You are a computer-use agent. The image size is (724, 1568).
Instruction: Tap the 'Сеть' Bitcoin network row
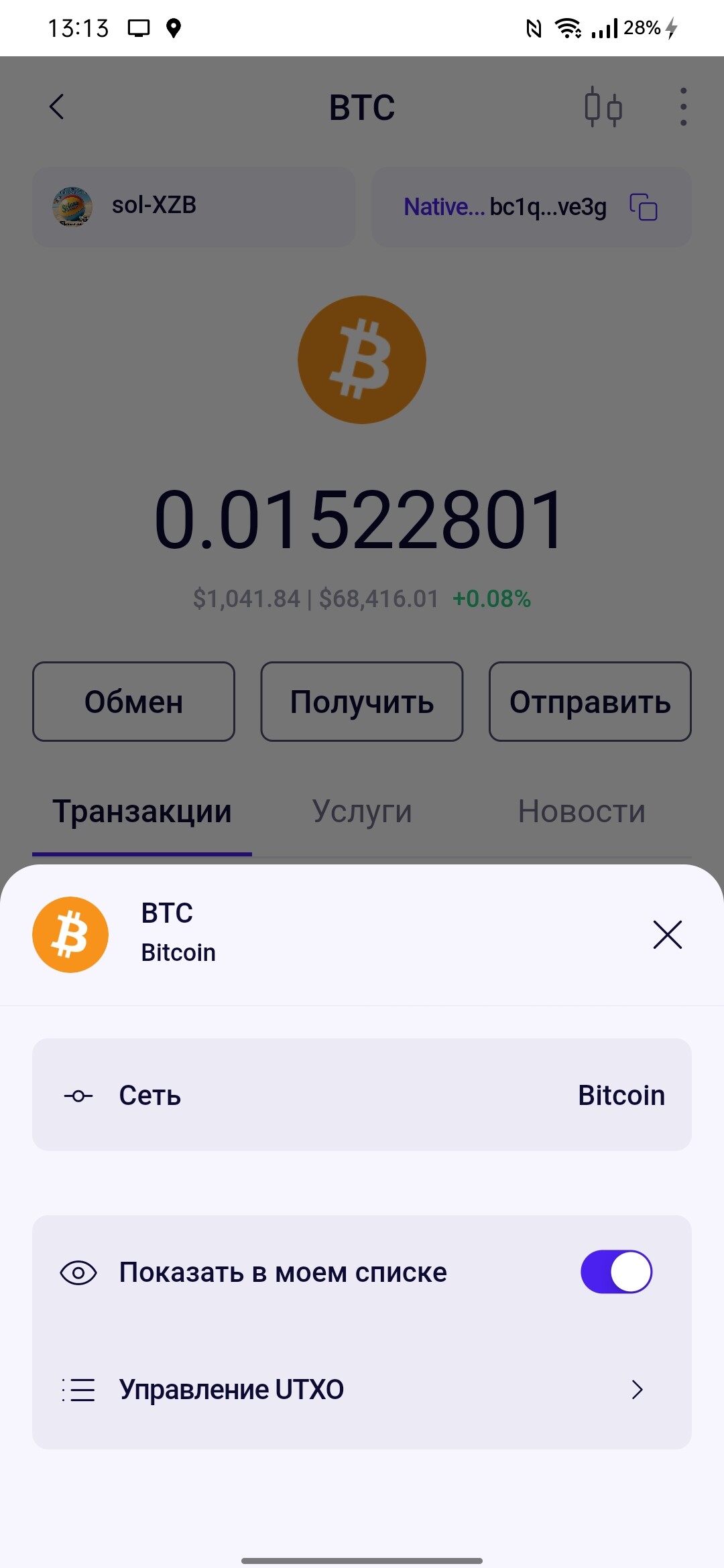click(362, 1095)
